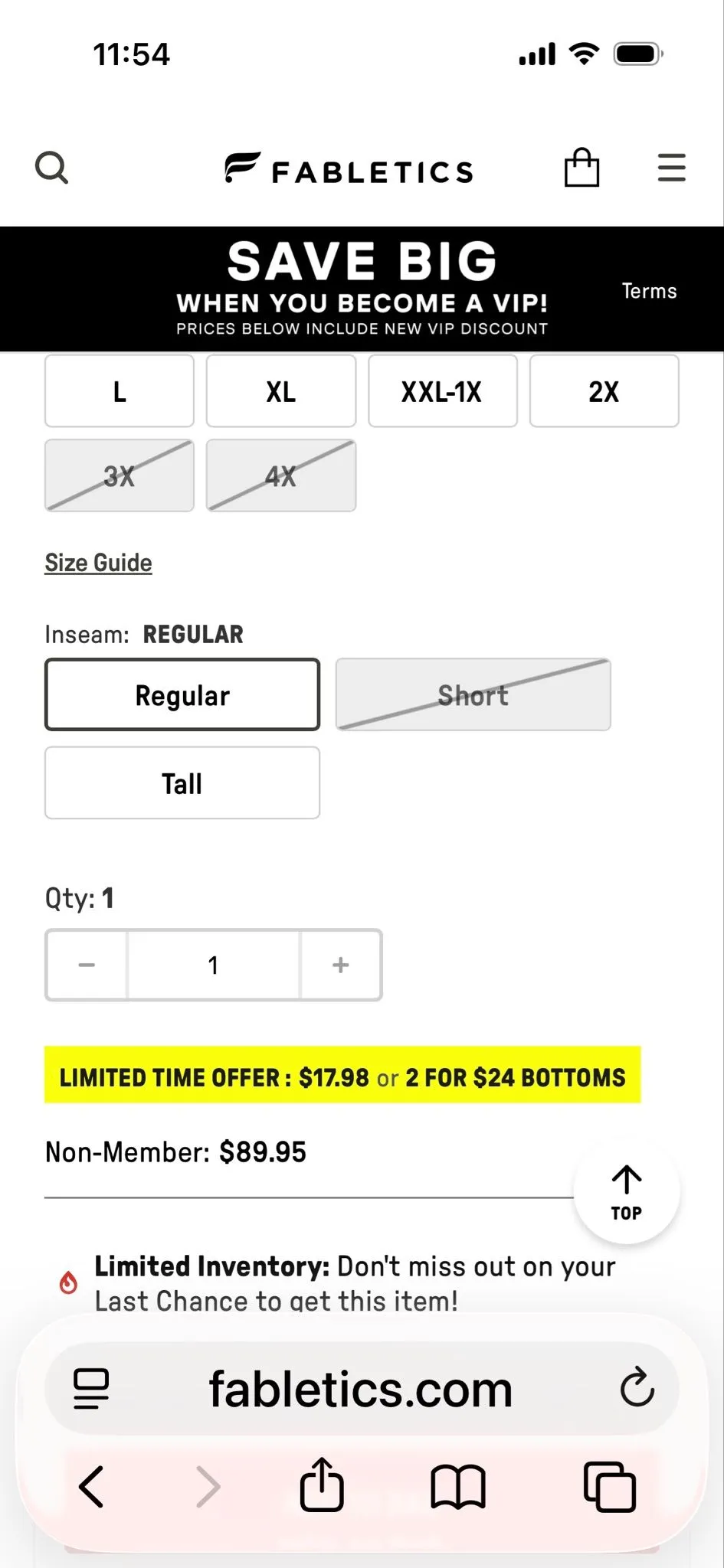
Task: Decrease quantity with minus button
Action: (87, 965)
